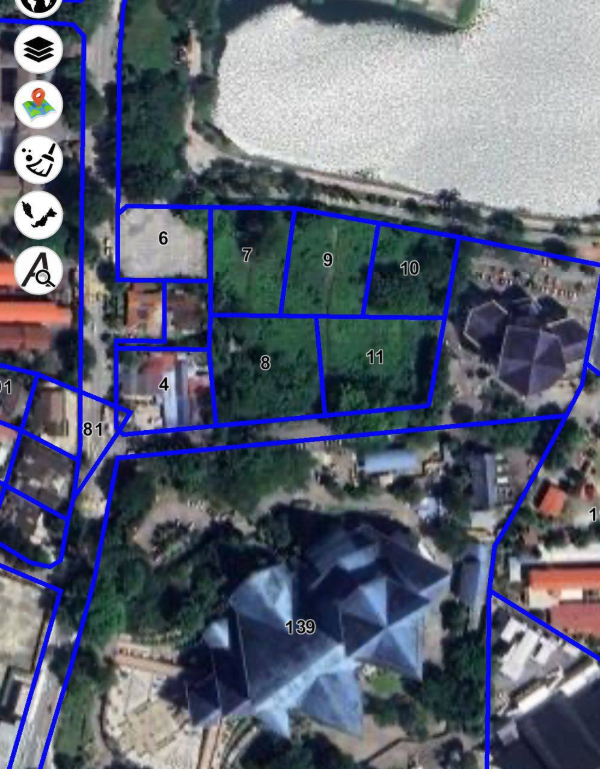Open the search tool with magnifier

[39, 269]
